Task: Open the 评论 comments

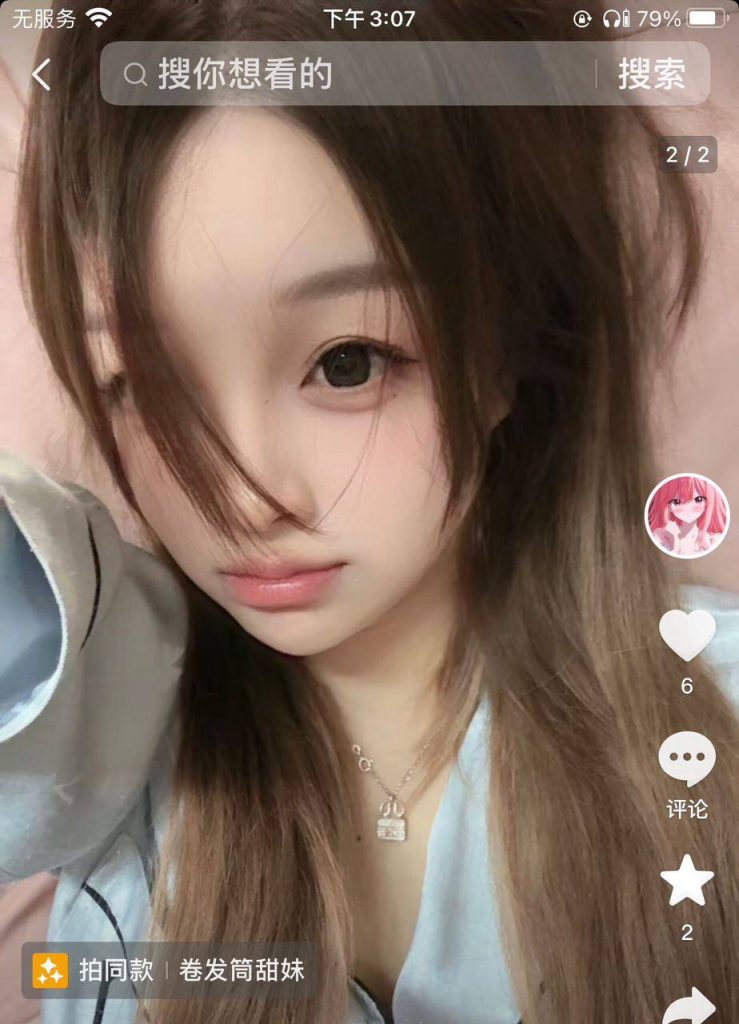Action: (687, 762)
